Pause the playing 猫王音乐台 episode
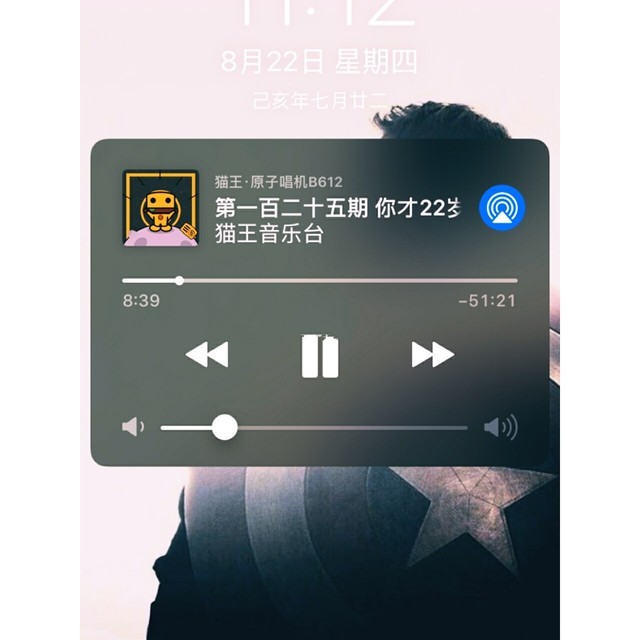 click(x=320, y=356)
